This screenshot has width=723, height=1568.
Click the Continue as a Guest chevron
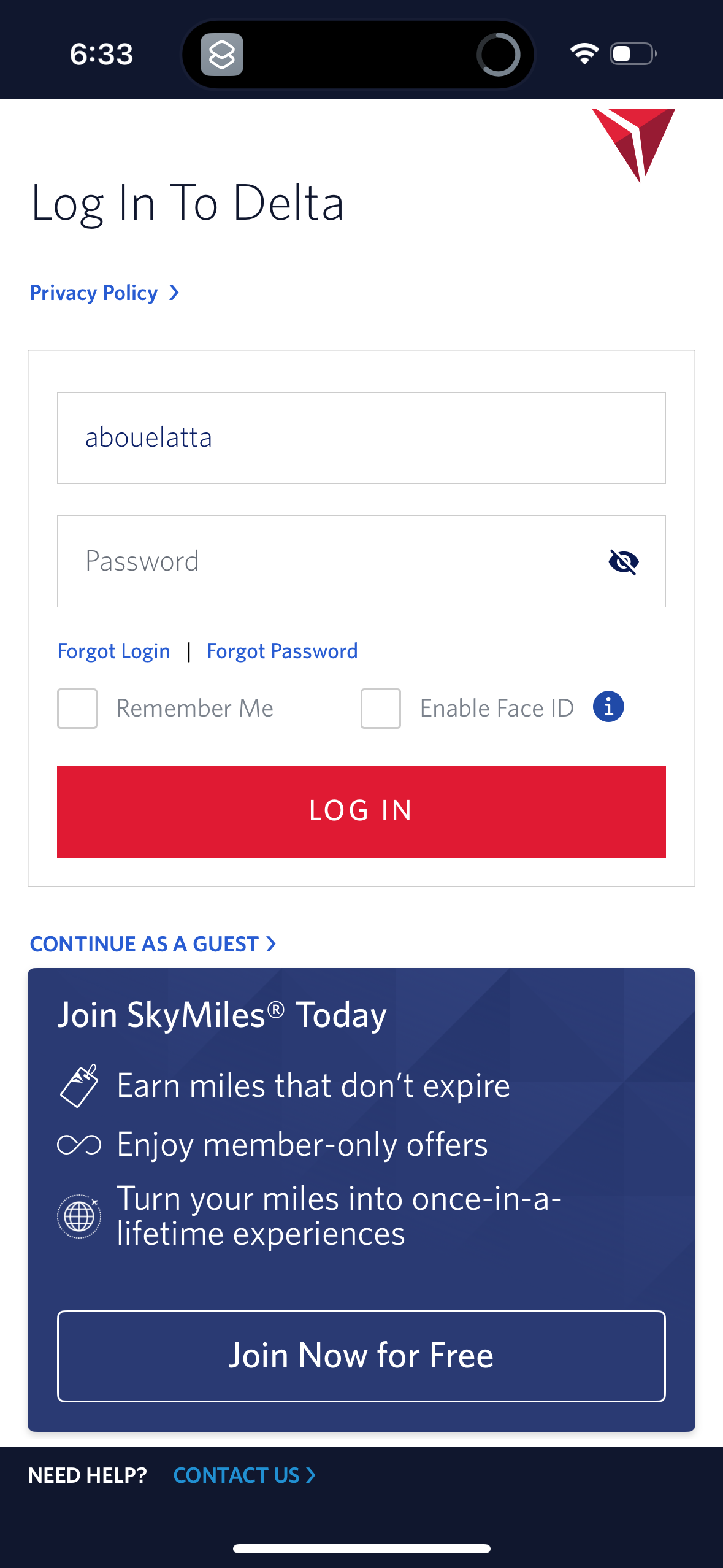(x=270, y=944)
